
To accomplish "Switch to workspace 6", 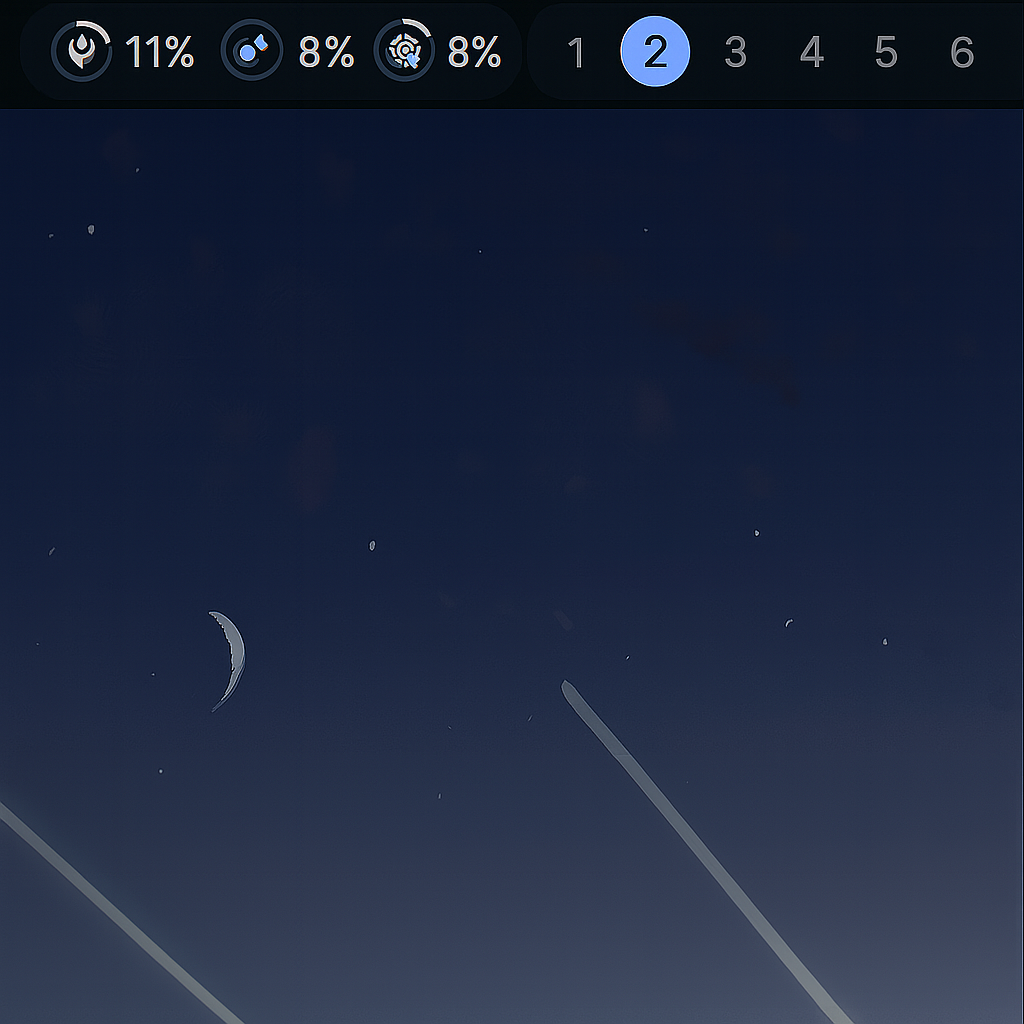I will [962, 53].
